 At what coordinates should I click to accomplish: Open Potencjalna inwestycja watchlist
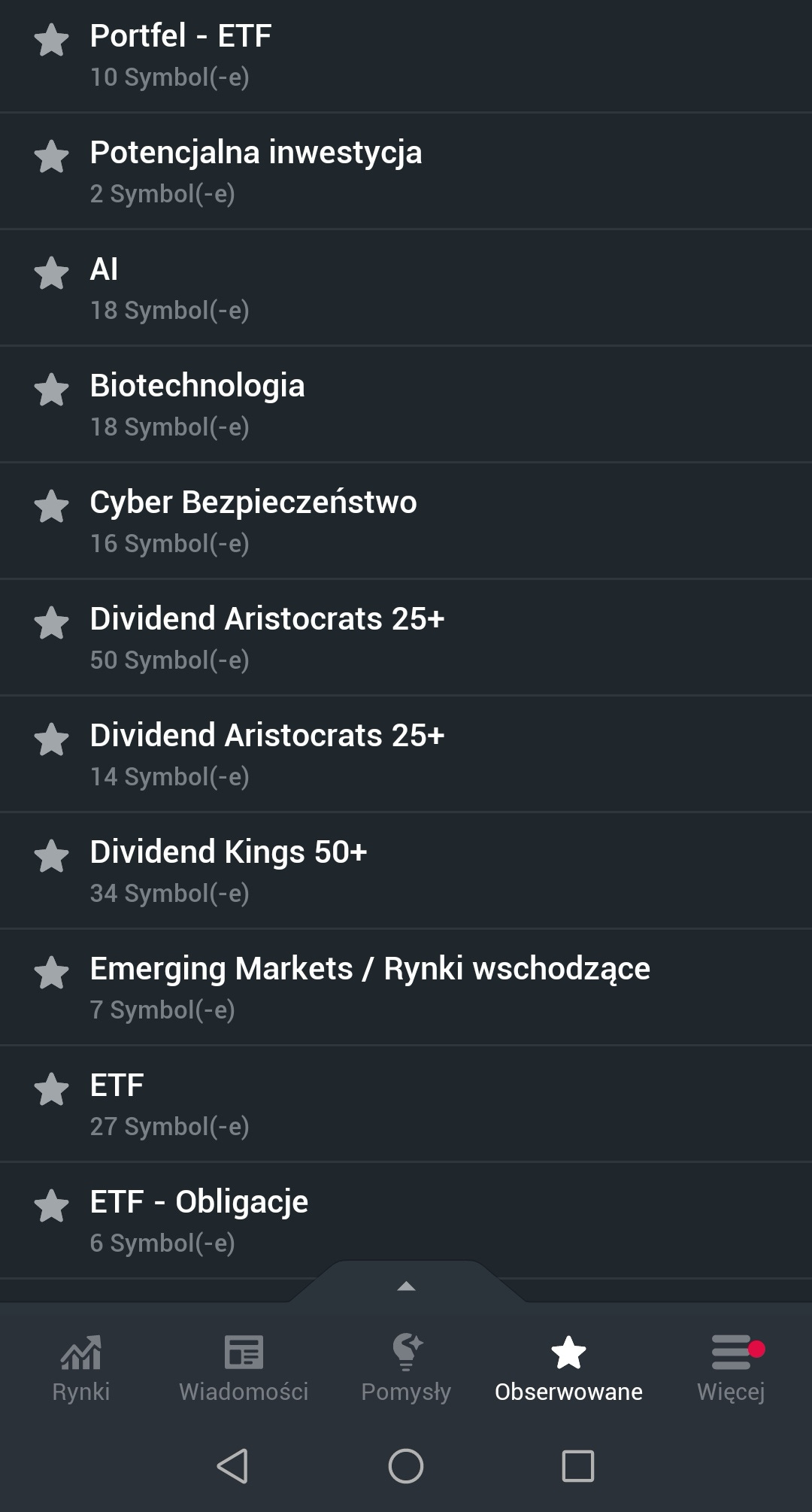pyautogui.click(x=406, y=172)
